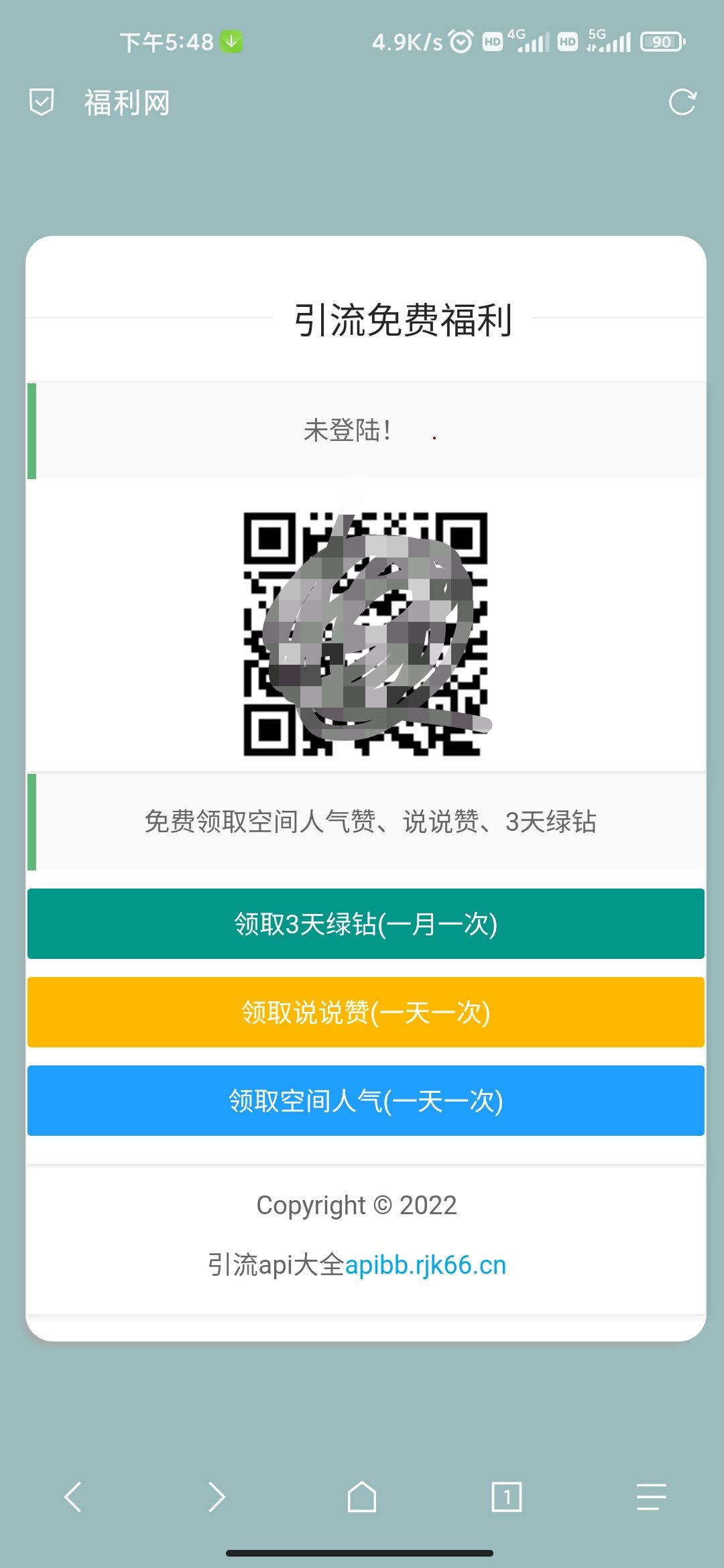
Task: Tap the 领取说说赞 yellow button
Action: click(362, 1012)
